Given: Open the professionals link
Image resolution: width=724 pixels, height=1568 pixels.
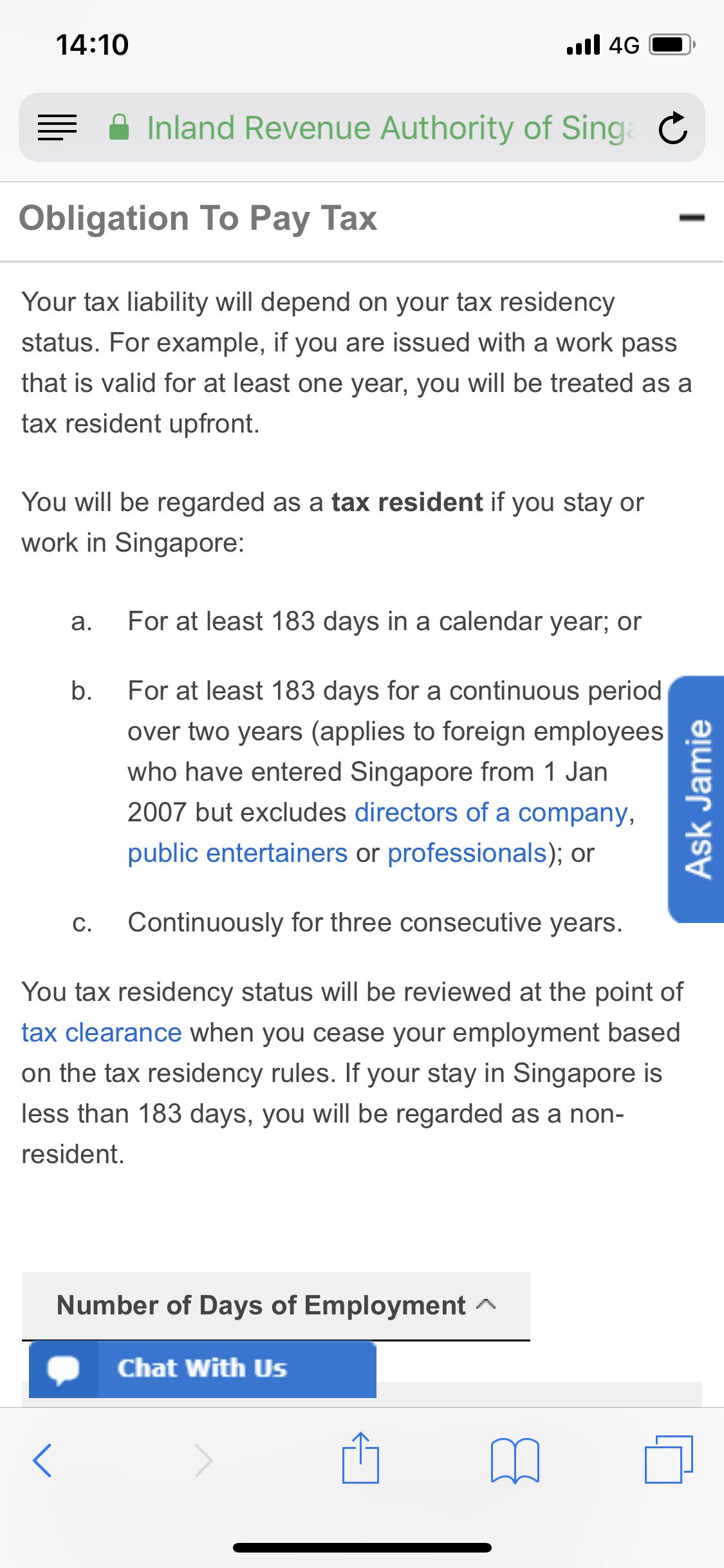Looking at the screenshot, I should click(x=467, y=854).
